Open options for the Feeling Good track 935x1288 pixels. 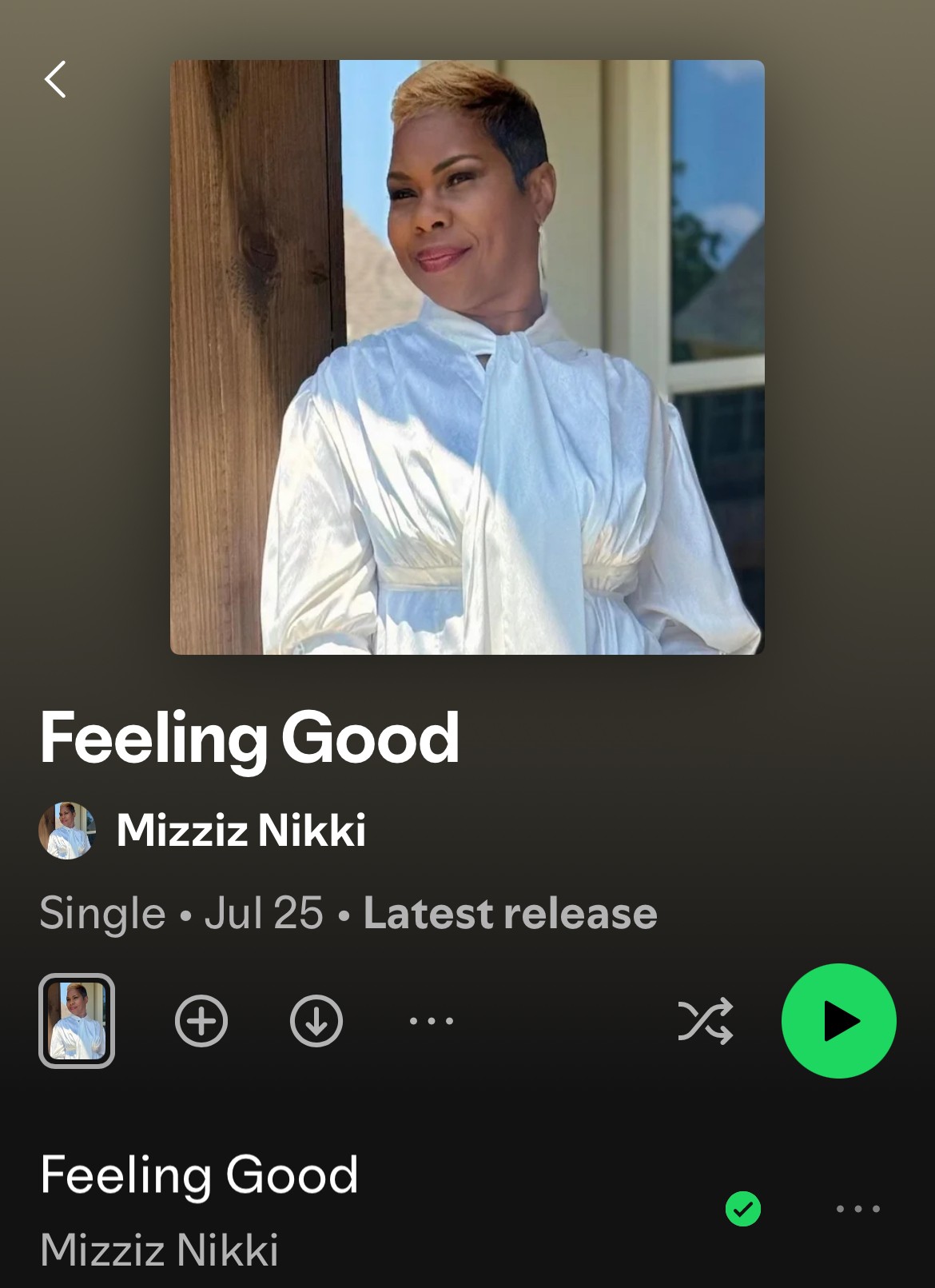click(858, 1209)
